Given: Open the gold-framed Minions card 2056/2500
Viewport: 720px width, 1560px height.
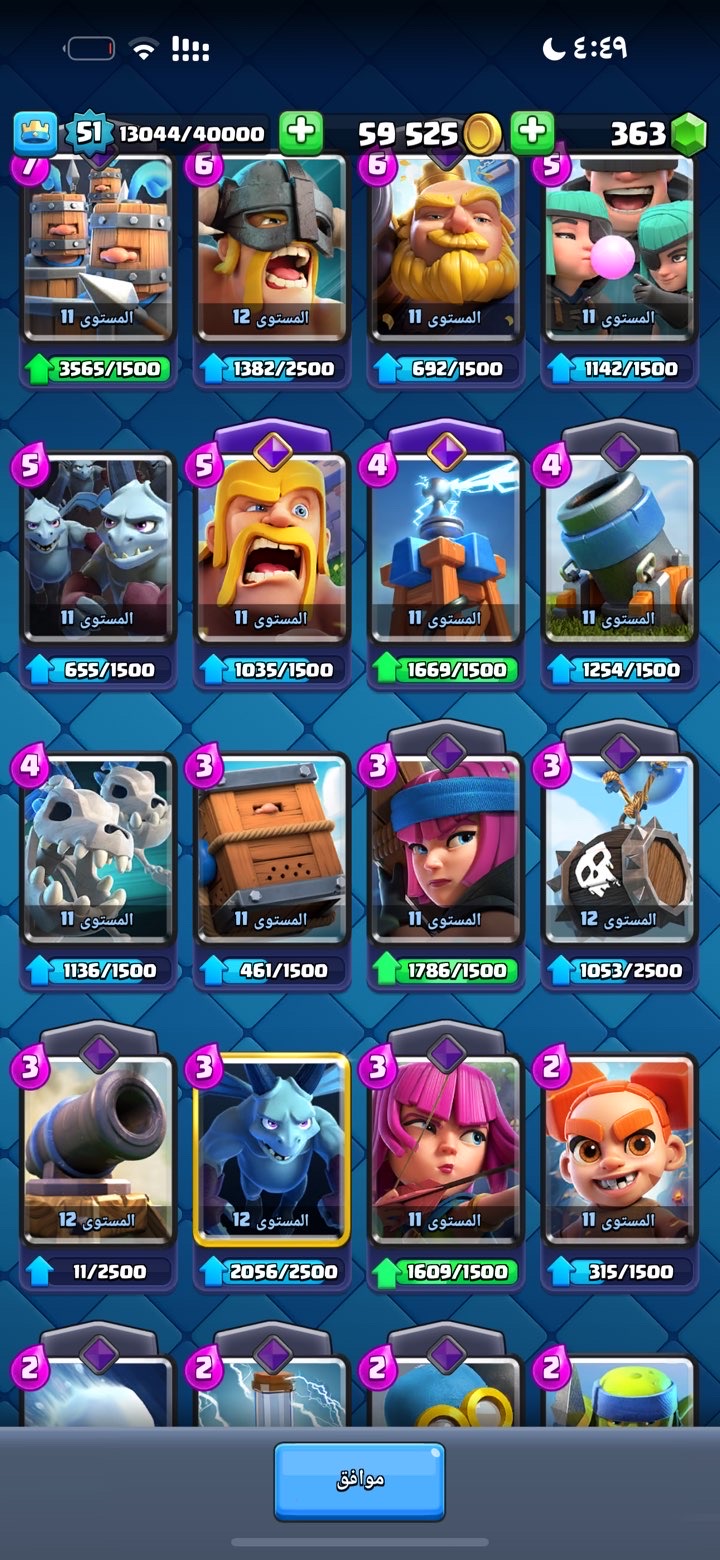Looking at the screenshot, I should pos(271,1150).
